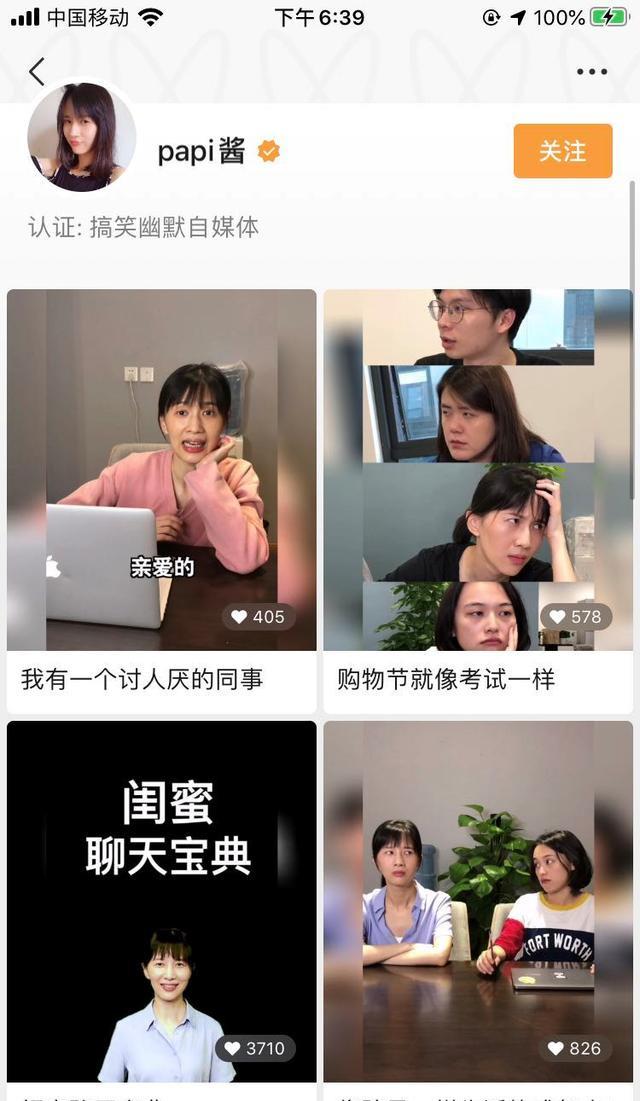Open papi酱's profile avatar

click(81, 138)
